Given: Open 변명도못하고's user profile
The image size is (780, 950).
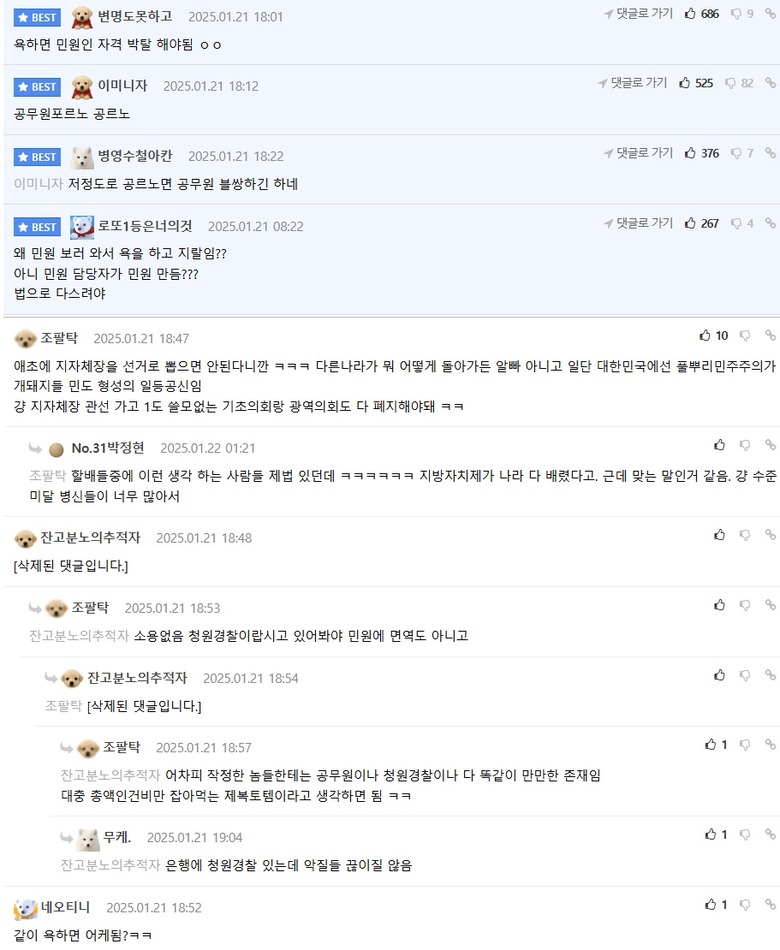Looking at the screenshot, I should click(134, 16).
